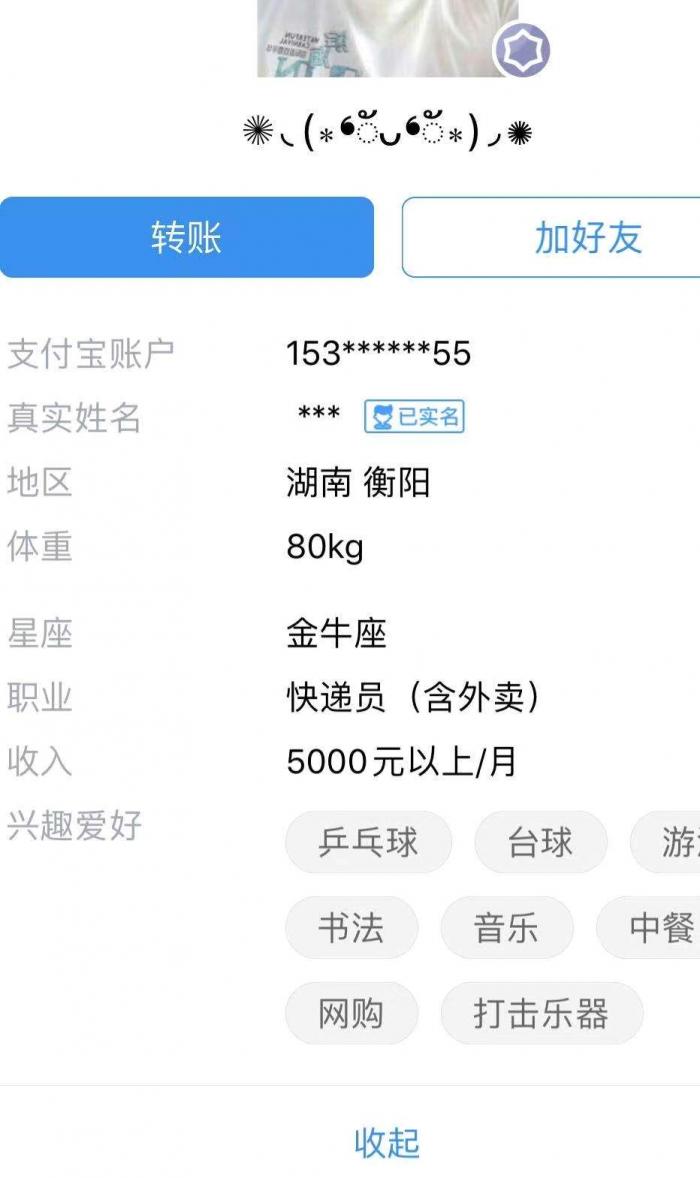Select the 网购 hobby tag
The width and height of the screenshot is (700, 1178).
click(x=351, y=1014)
